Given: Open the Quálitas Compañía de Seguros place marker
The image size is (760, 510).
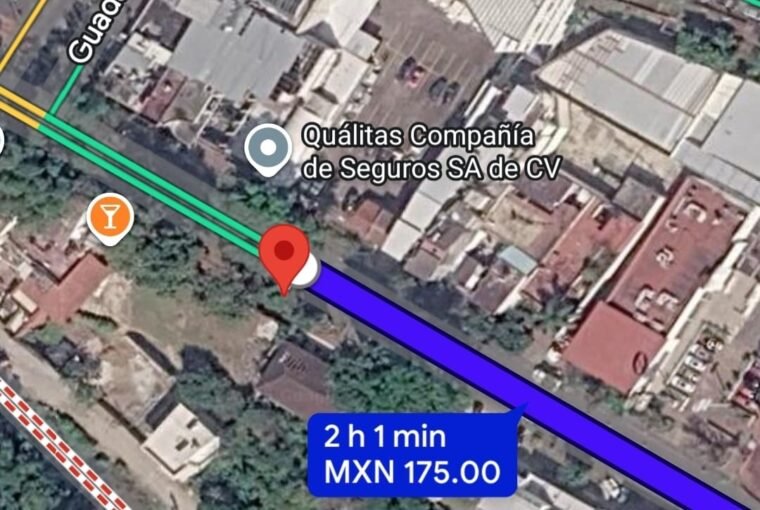Looking at the screenshot, I should [268, 150].
